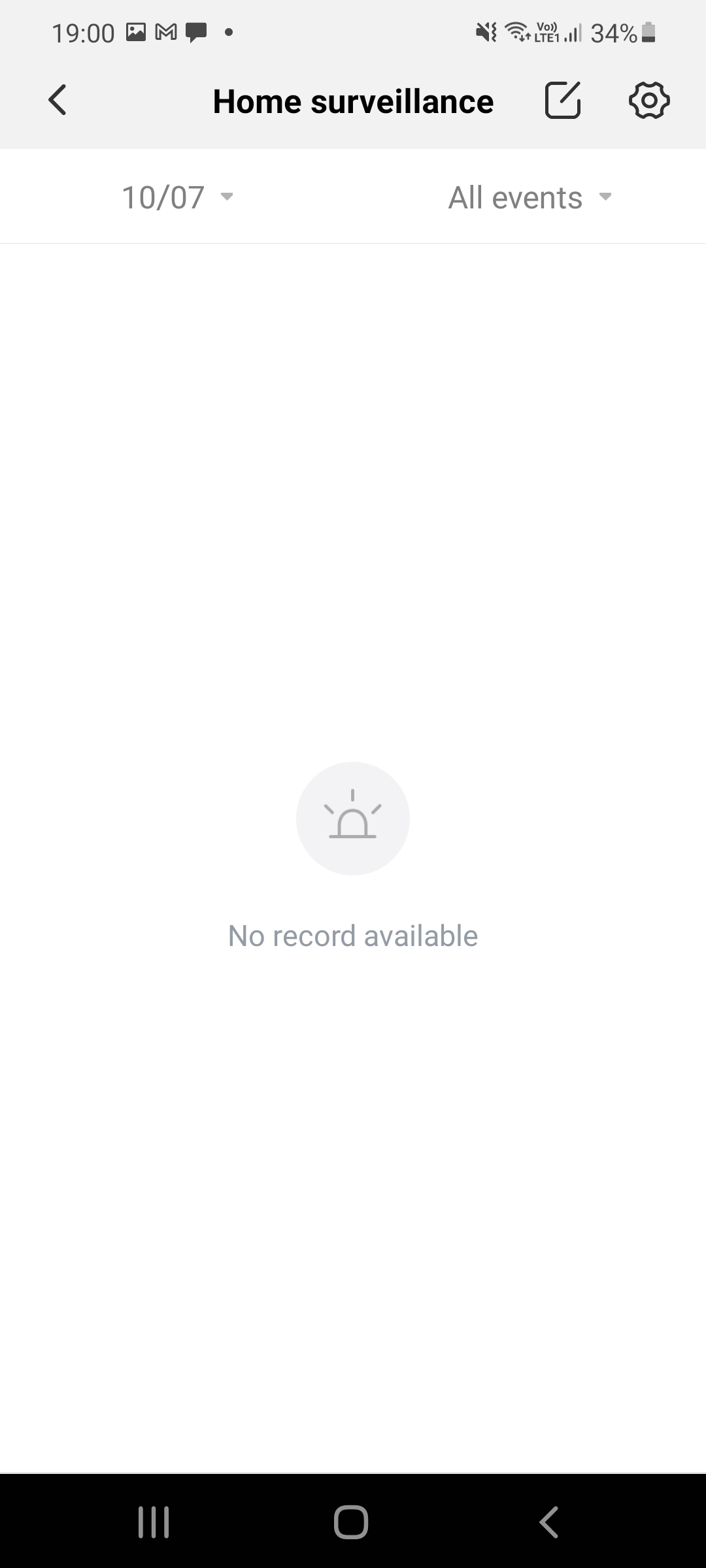Screen dimensions: 706x1568
Task: Expand the 10/07 date dropdown
Action: coord(177,197)
